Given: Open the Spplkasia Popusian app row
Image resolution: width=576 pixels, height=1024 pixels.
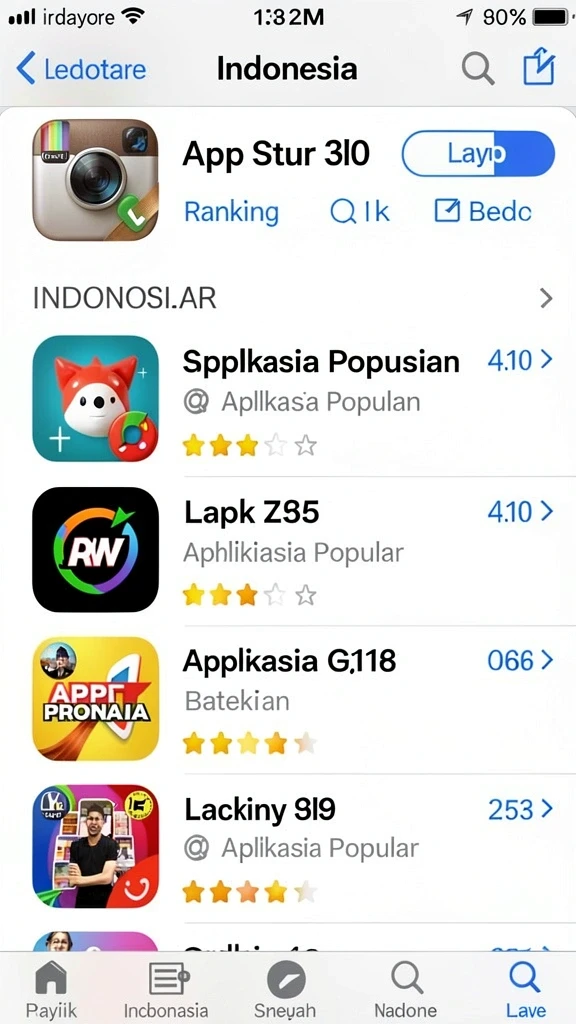Looking at the screenshot, I should click(x=293, y=399).
